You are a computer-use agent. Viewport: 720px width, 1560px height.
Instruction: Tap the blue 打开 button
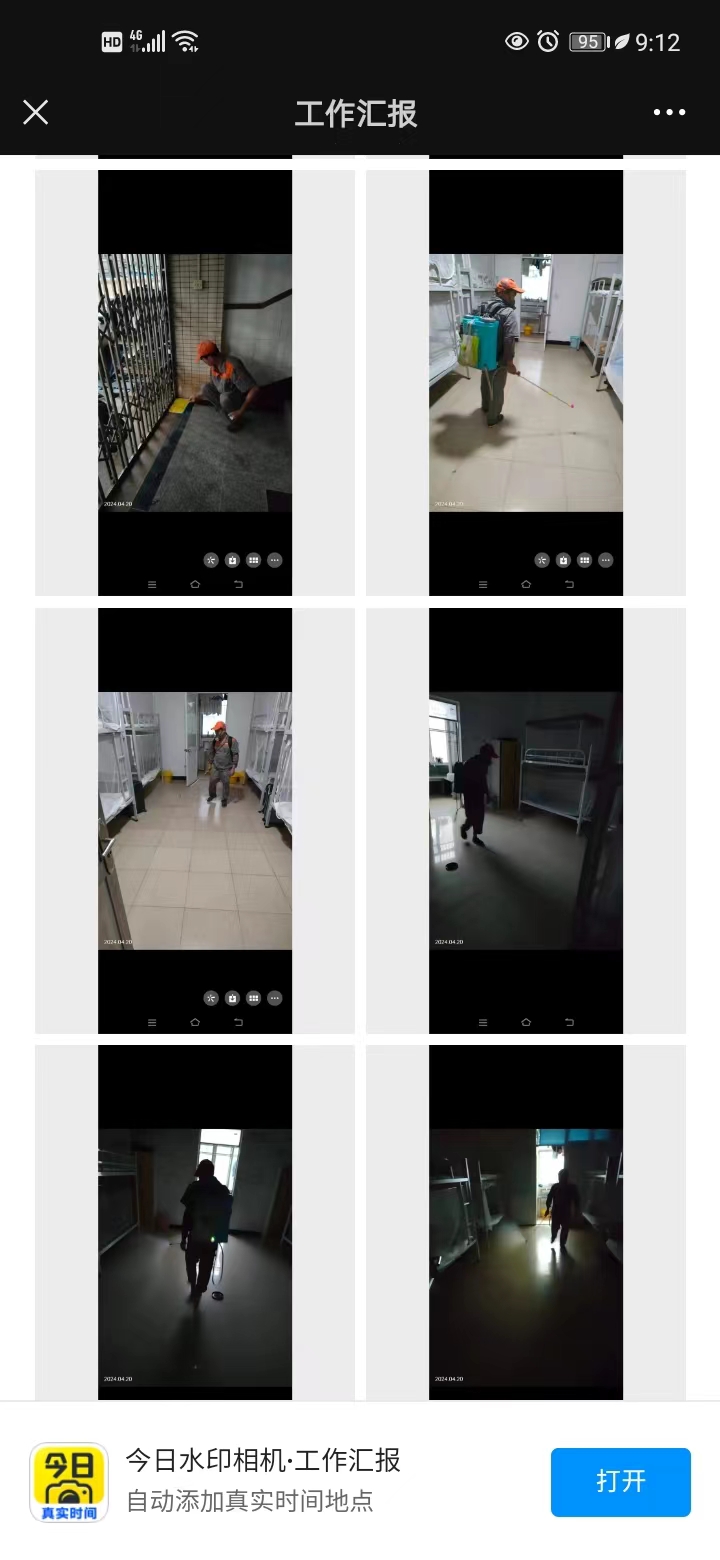point(620,1481)
